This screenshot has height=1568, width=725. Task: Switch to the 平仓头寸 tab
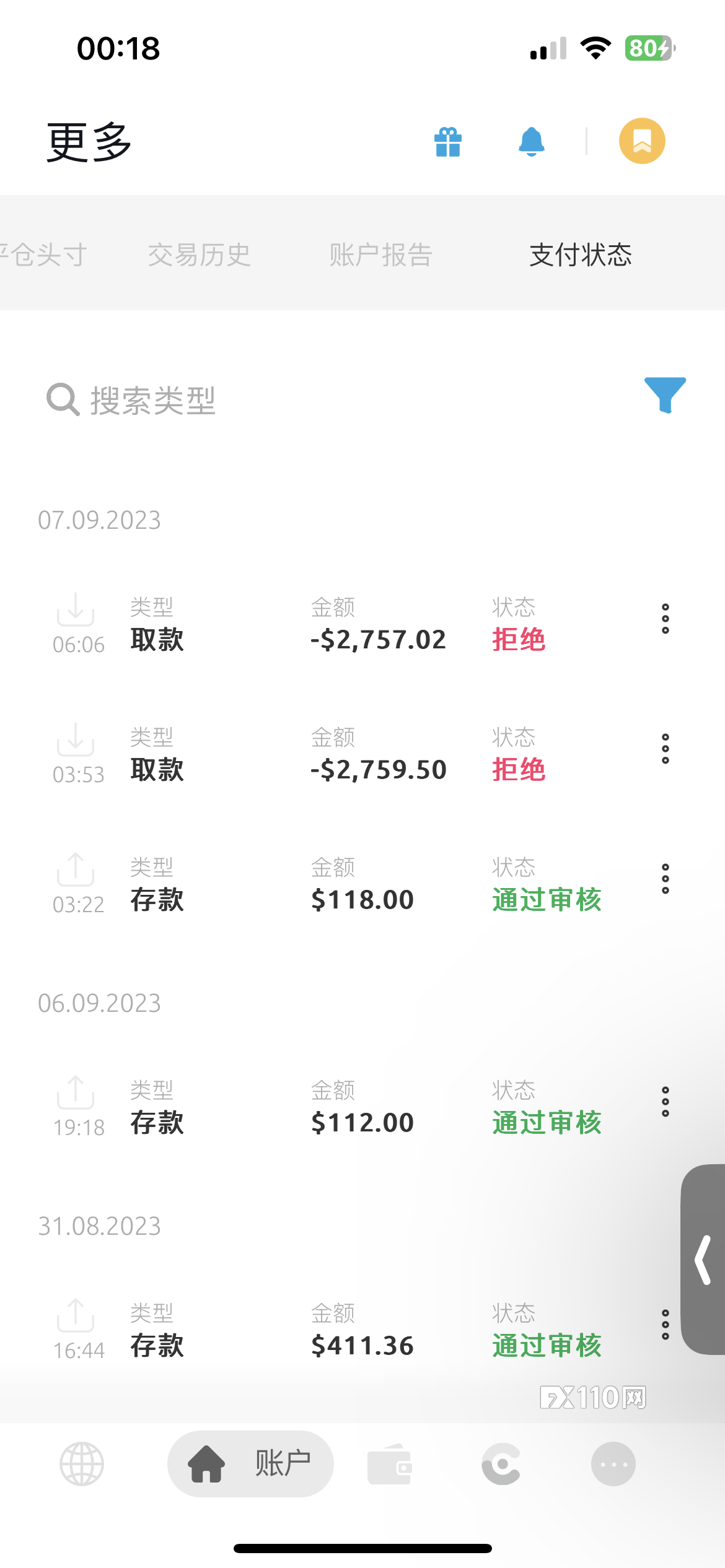[43, 255]
